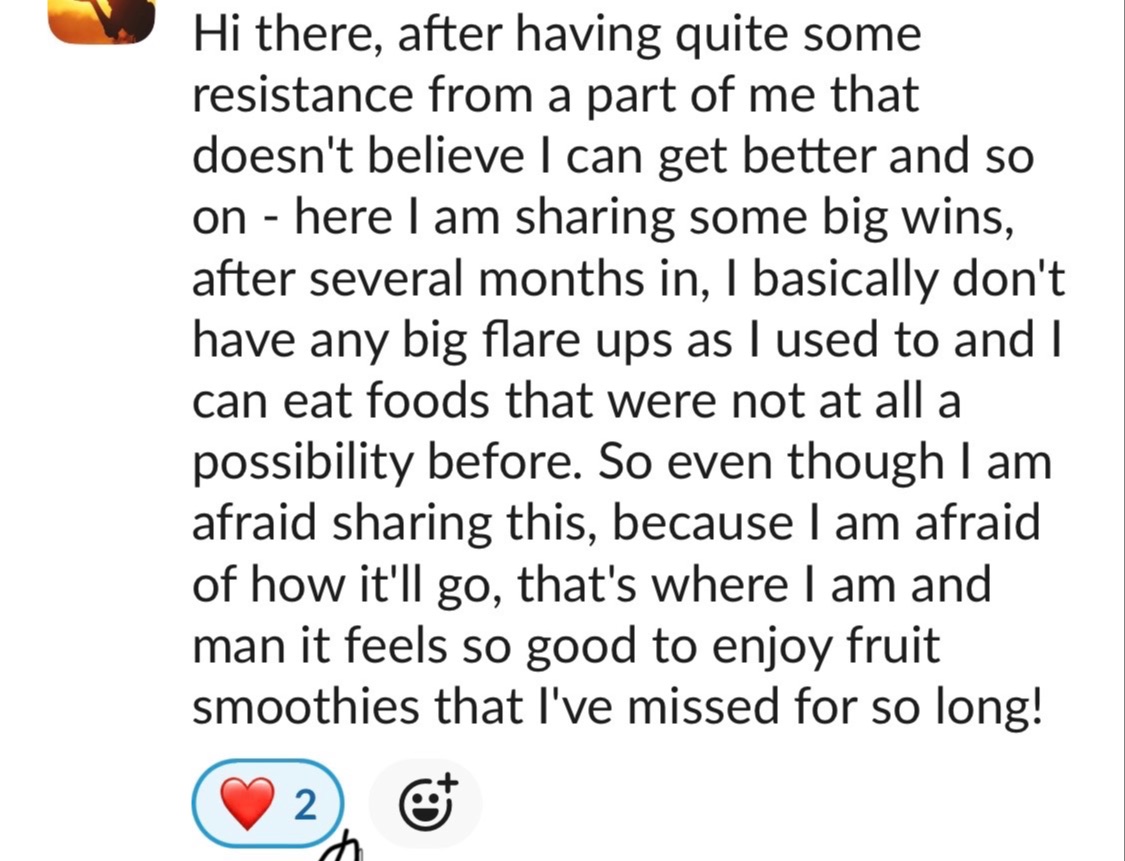Add a new emoji reaction

tap(426, 803)
